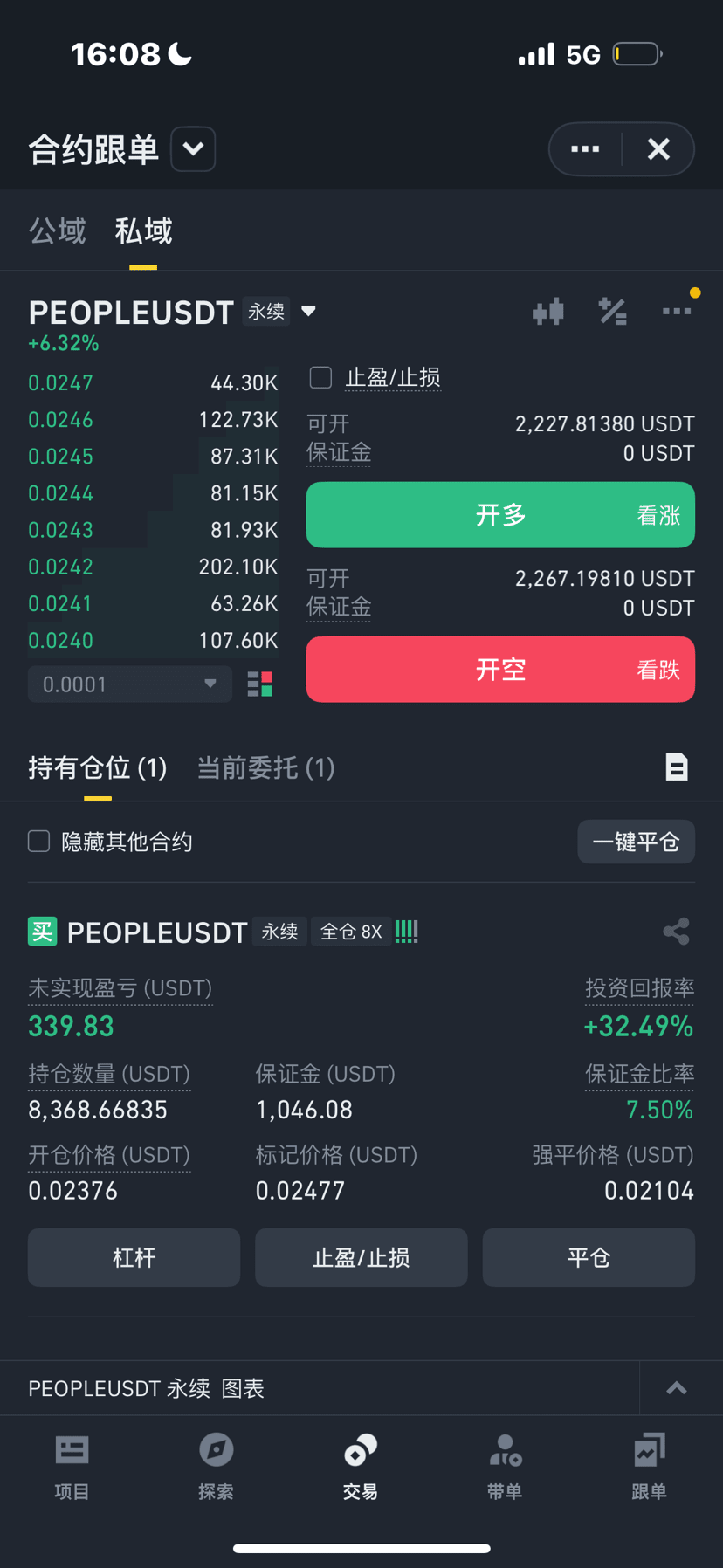The height and width of the screenshot is (1568, 723).
Task: Switch to the 公域 tab
Action: point(57,230)
